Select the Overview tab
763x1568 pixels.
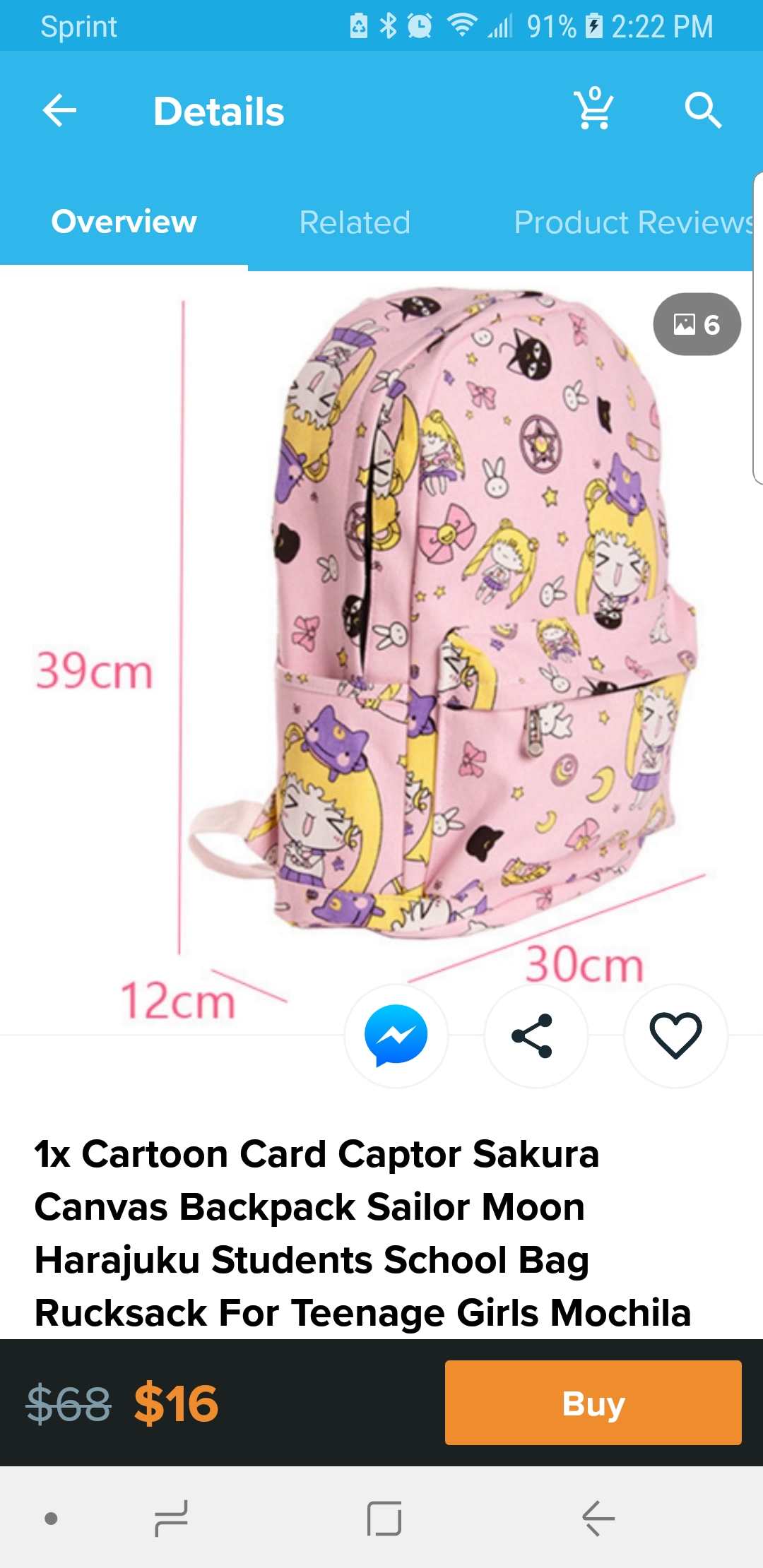pos(124,222)
